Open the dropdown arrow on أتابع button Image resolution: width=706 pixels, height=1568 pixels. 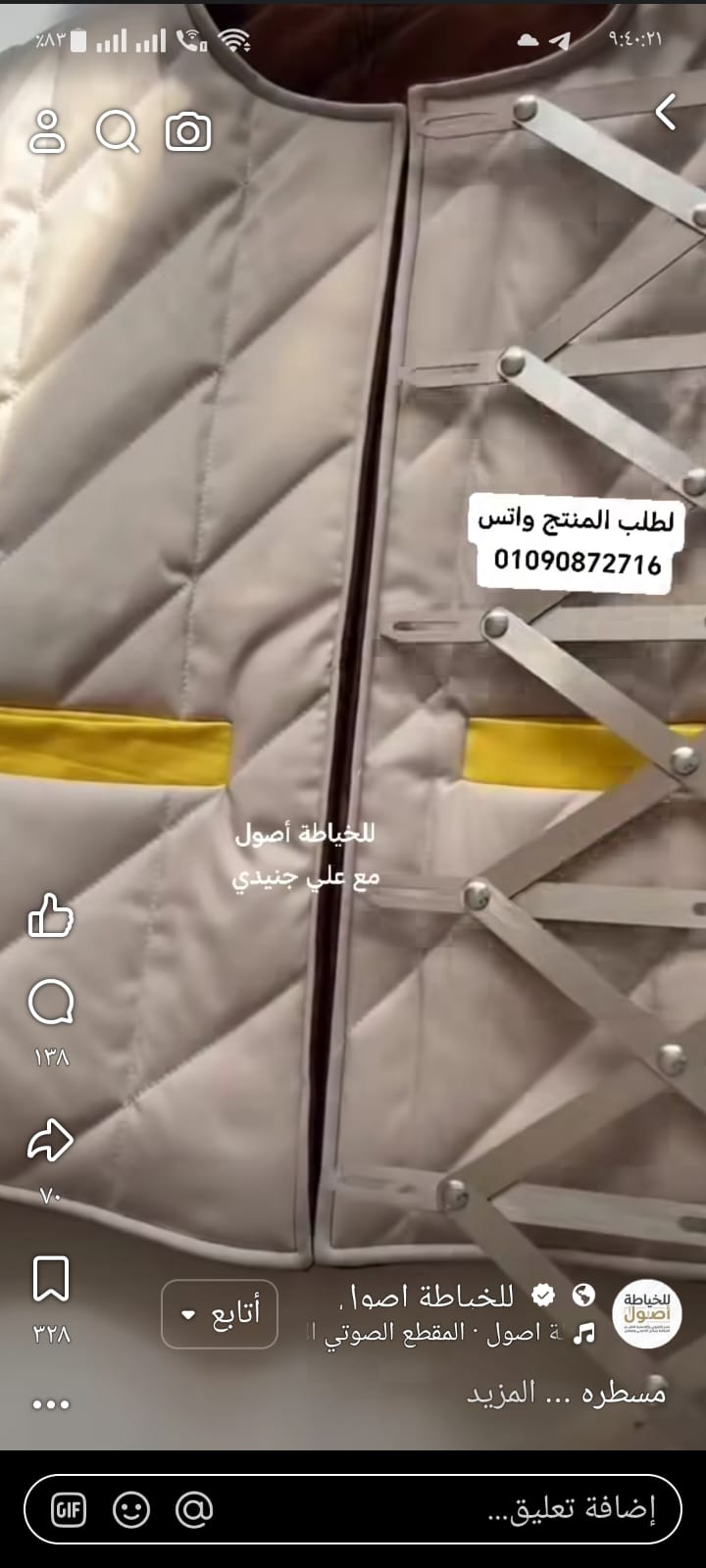188,1316
